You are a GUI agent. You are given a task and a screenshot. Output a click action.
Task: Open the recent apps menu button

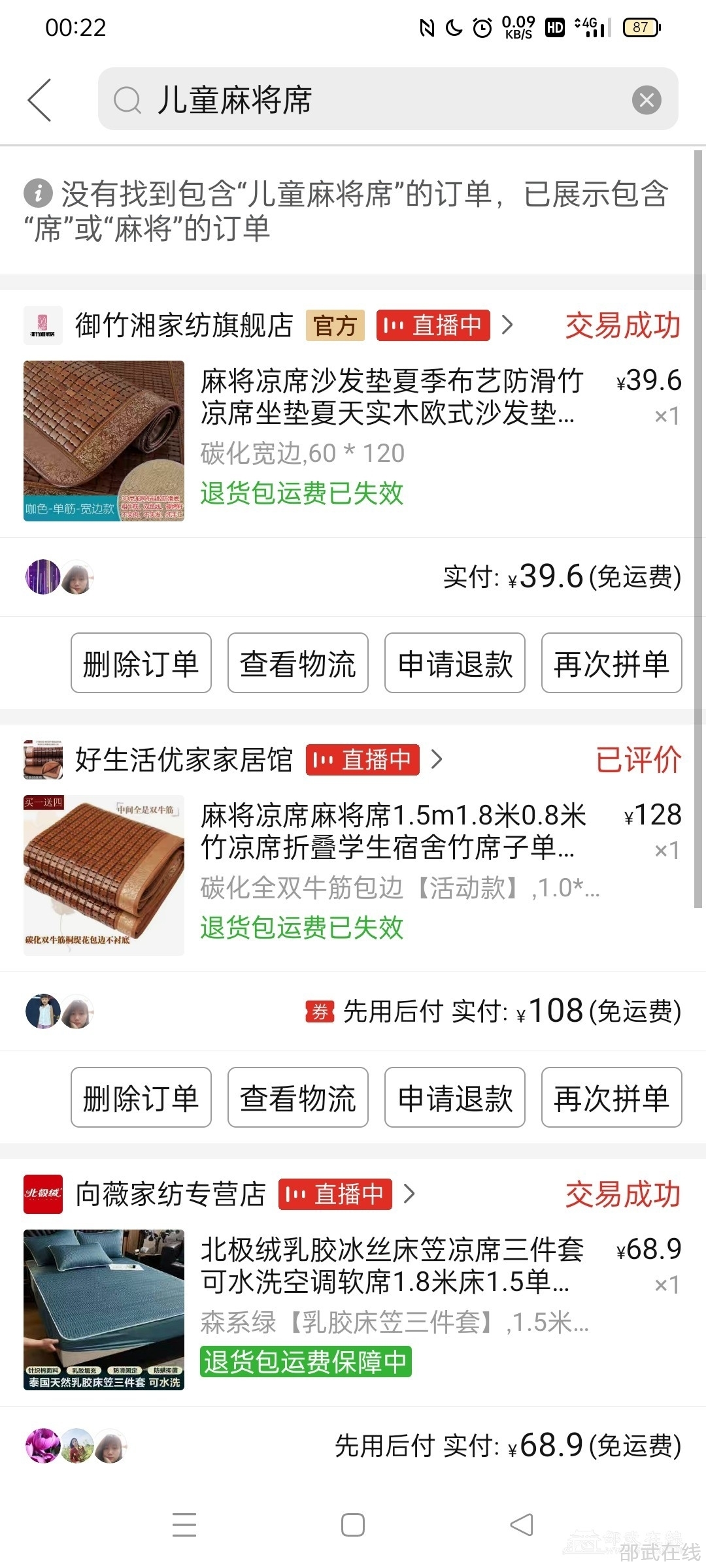coord(184,1526)
